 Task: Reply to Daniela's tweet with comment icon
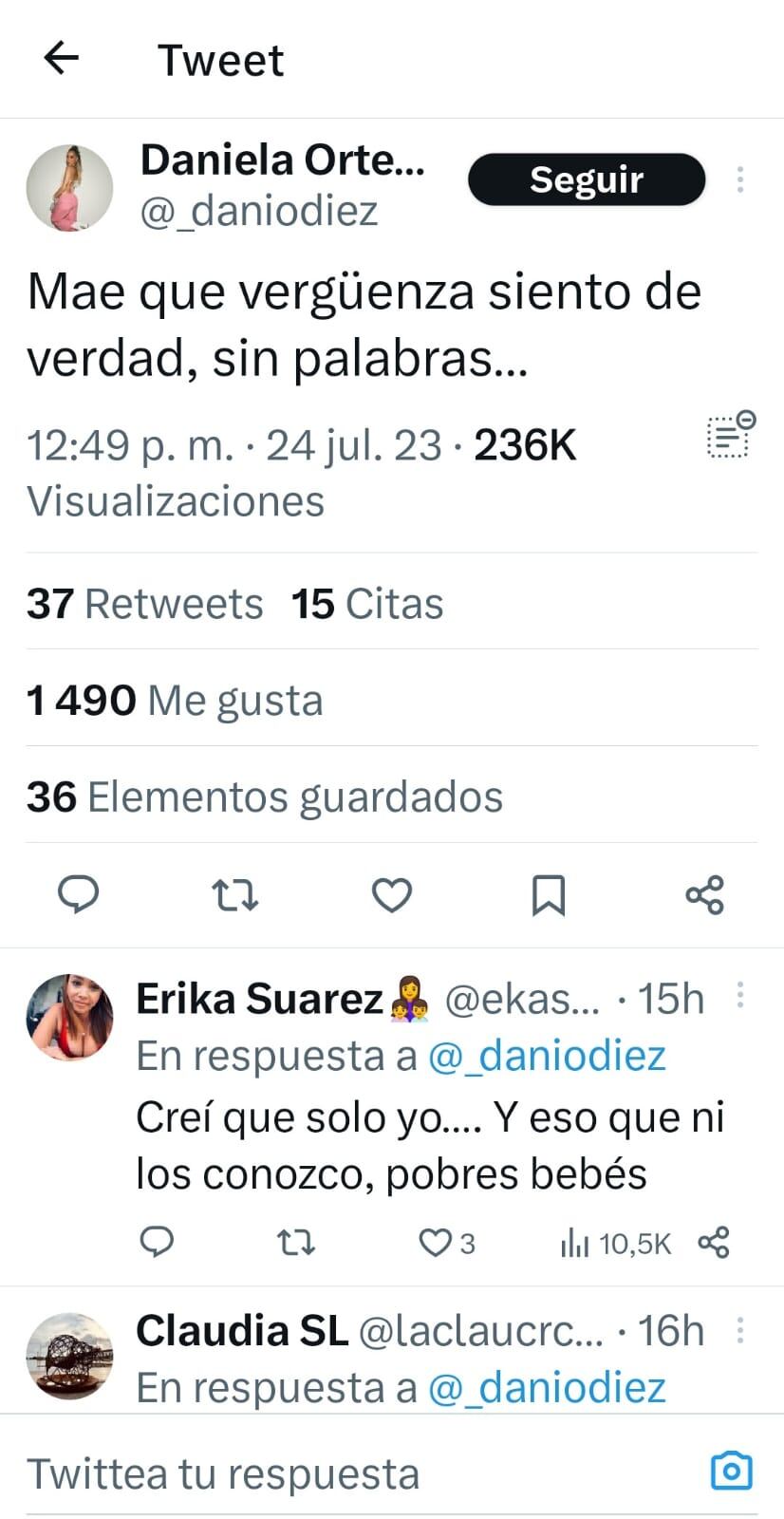79,894
